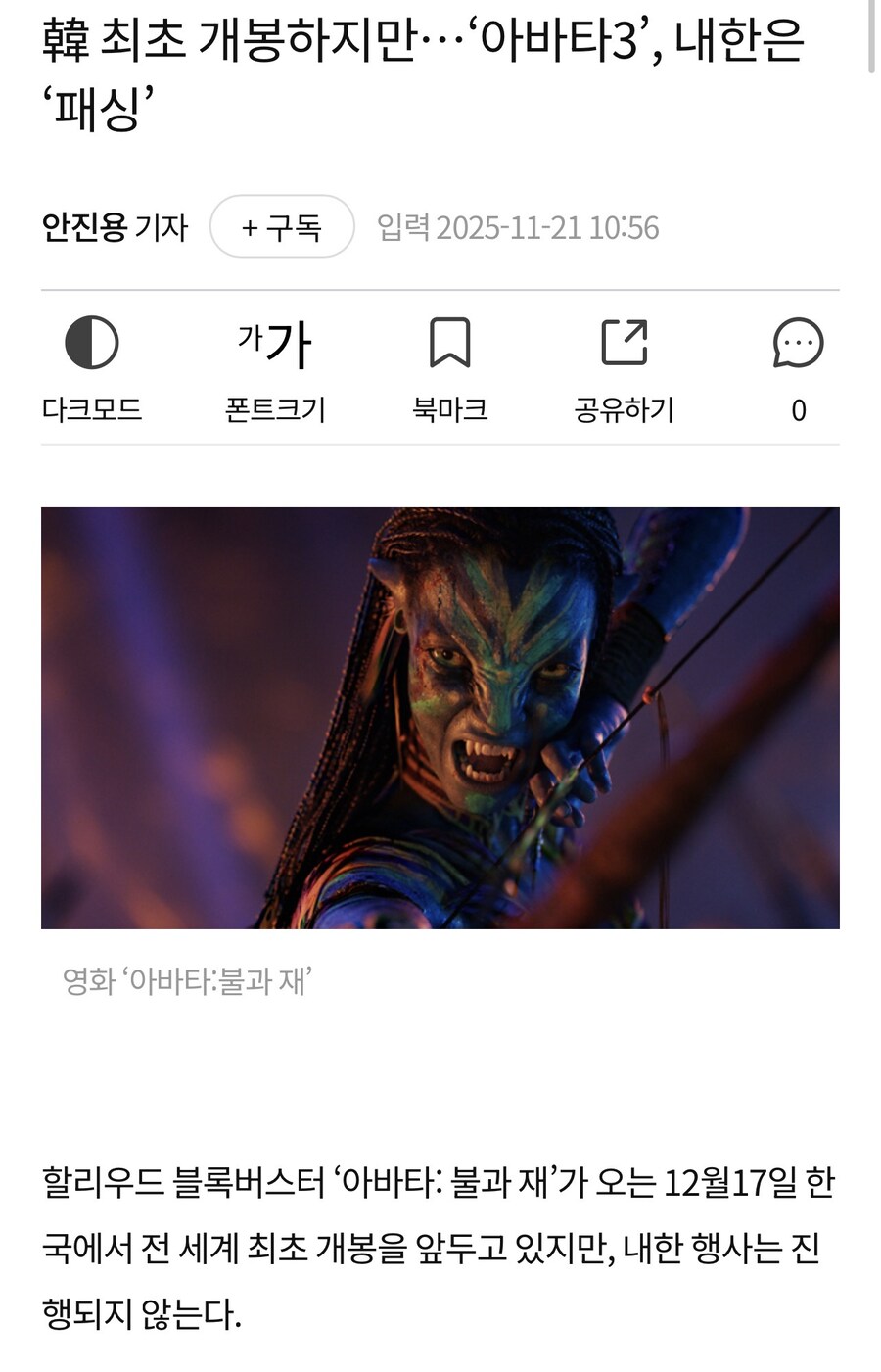Select the bookmark ribbon icon
The height and width of the screenshot is (1372, 881).
pyautogui.click(x=450, y=343)
